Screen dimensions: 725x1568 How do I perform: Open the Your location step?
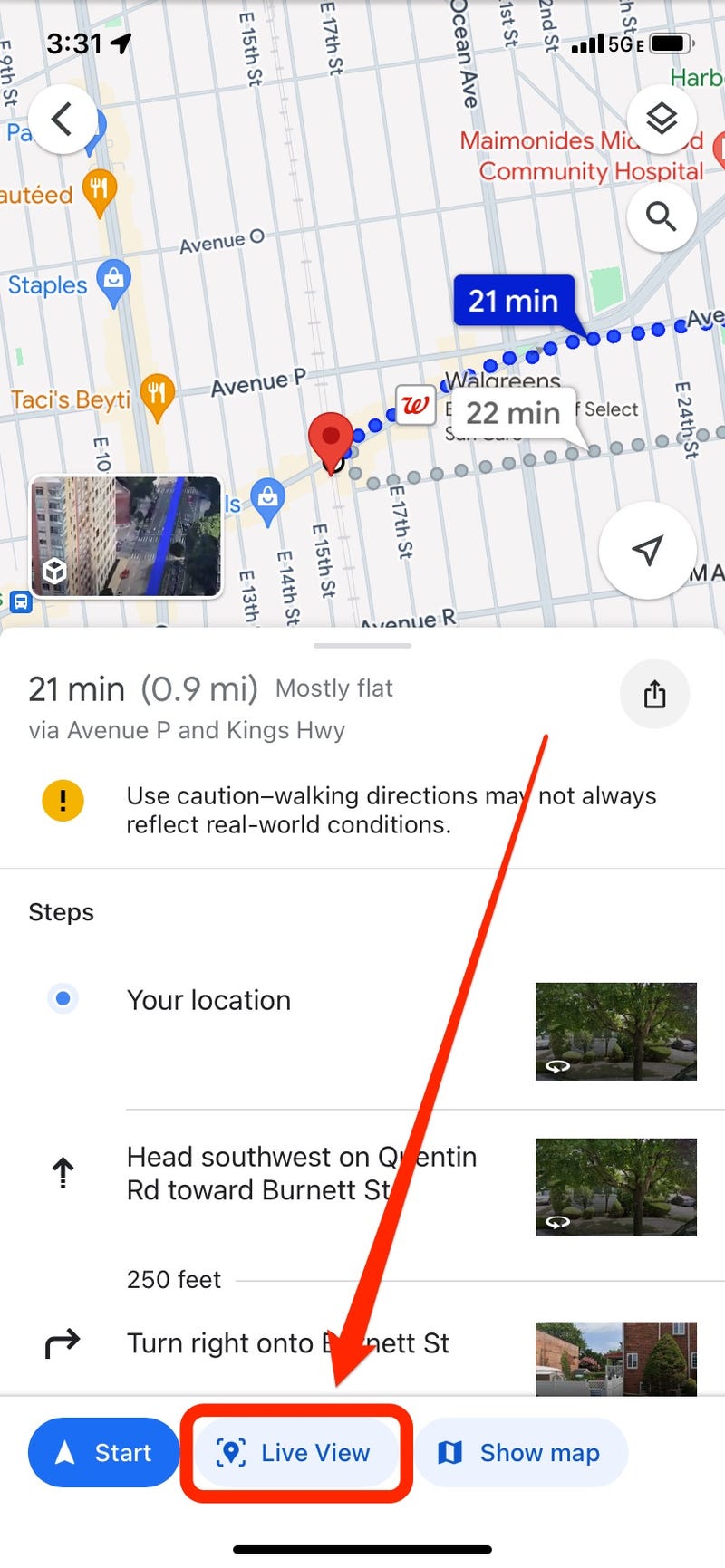[208, 1000]
